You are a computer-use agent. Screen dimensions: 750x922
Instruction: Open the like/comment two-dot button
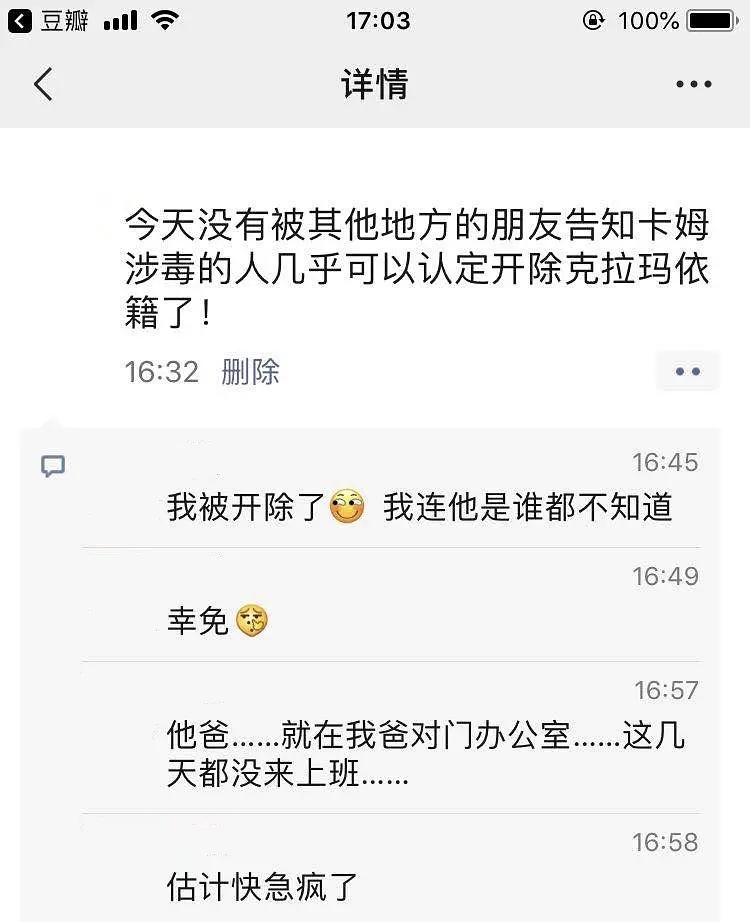point(687,371)
